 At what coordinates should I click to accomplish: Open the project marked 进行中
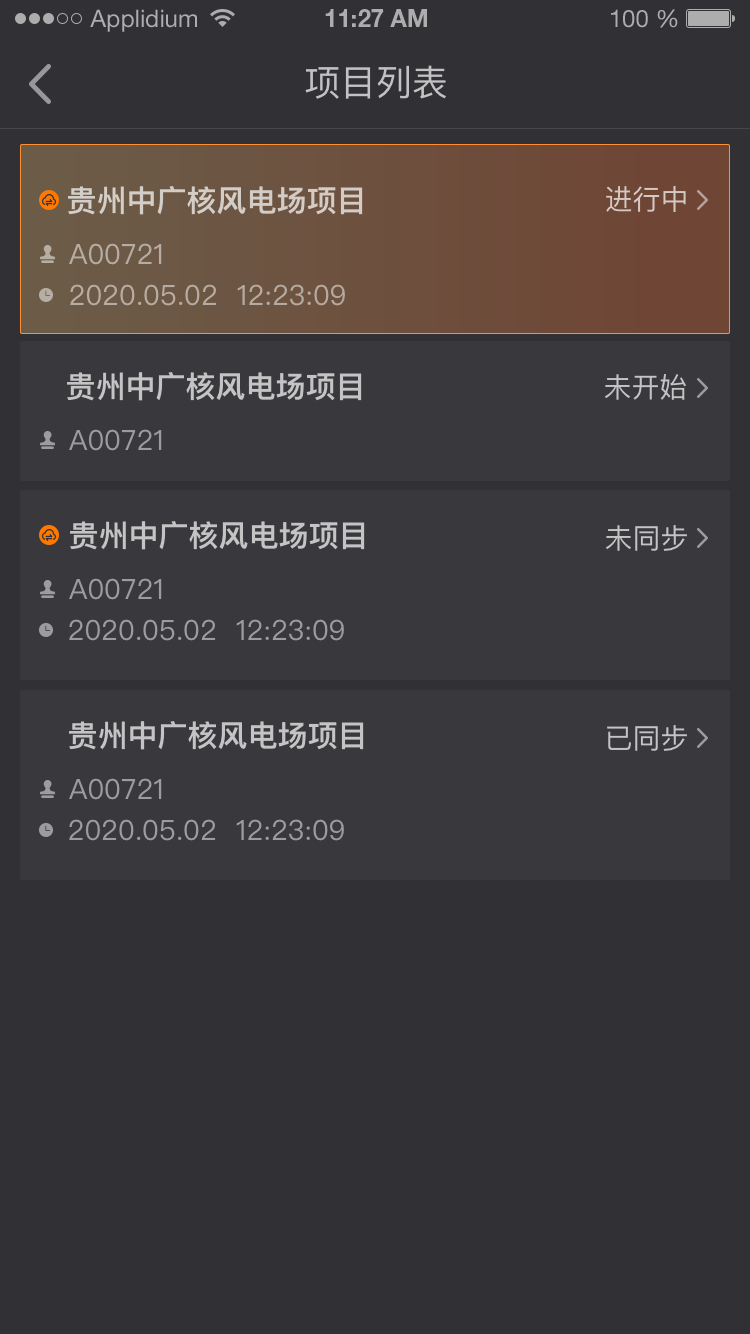(x=375, y=239)
